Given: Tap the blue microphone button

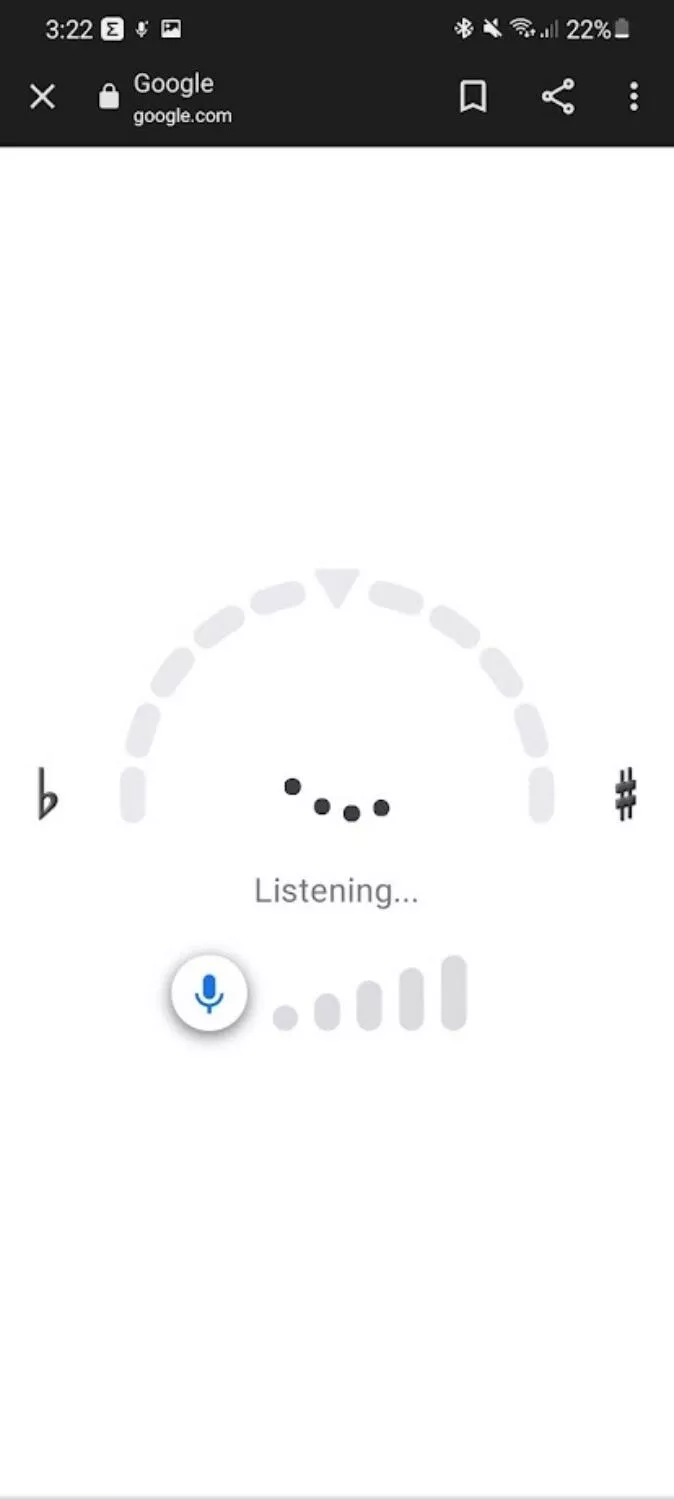Looking at the screenshot, I should [x=209, y=993].
